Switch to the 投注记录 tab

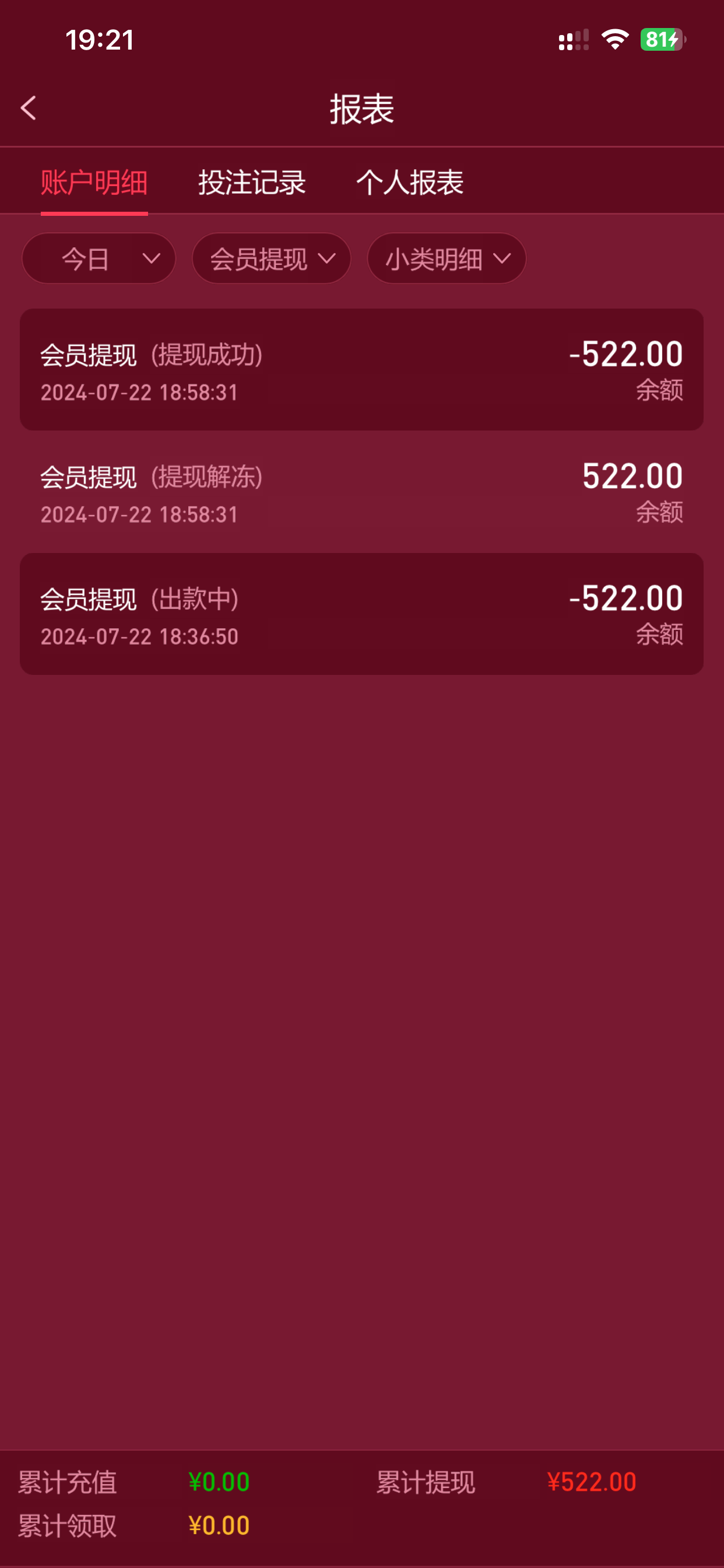tap(252, 183)
